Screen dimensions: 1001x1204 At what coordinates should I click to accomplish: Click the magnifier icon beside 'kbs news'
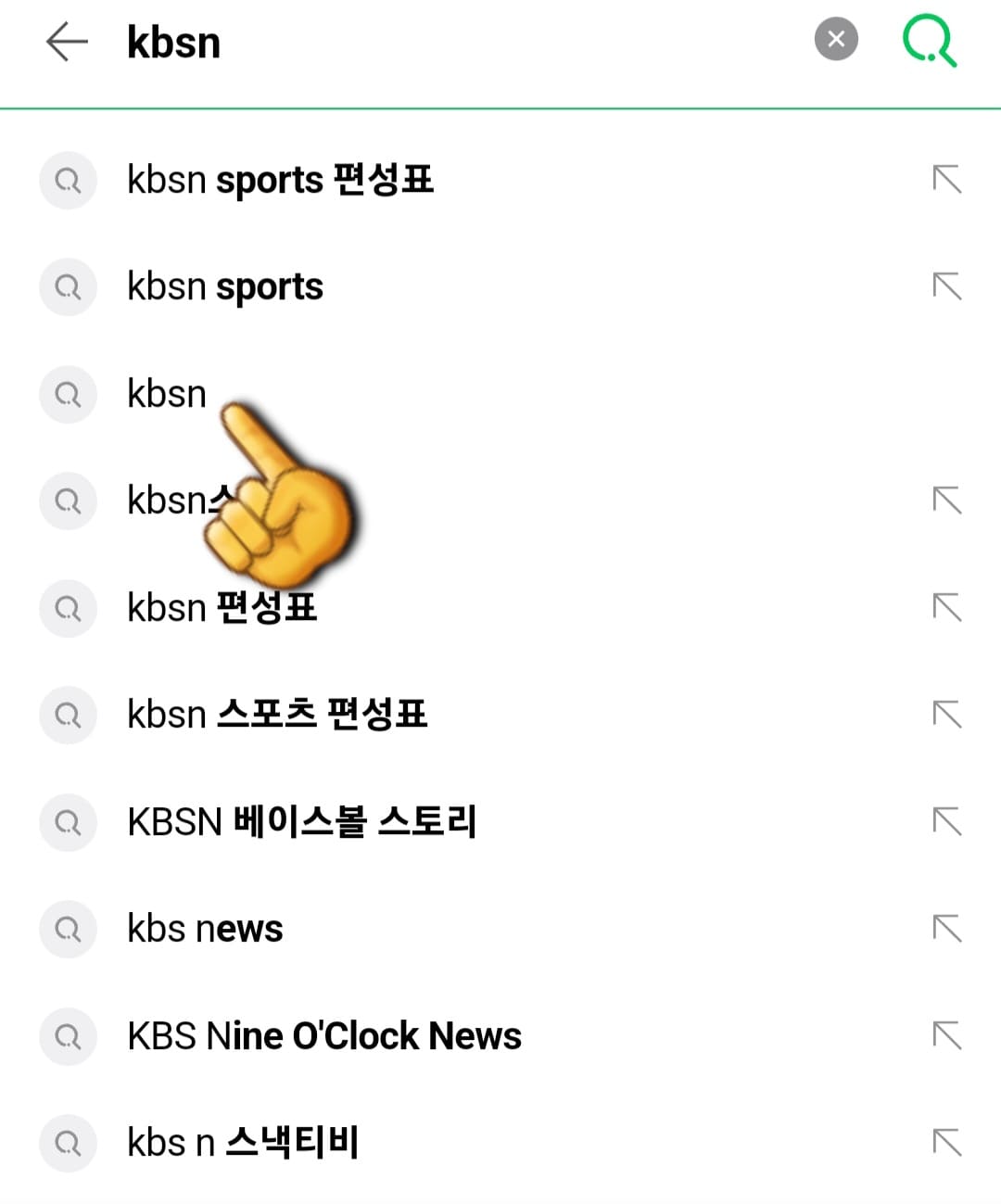68,929
